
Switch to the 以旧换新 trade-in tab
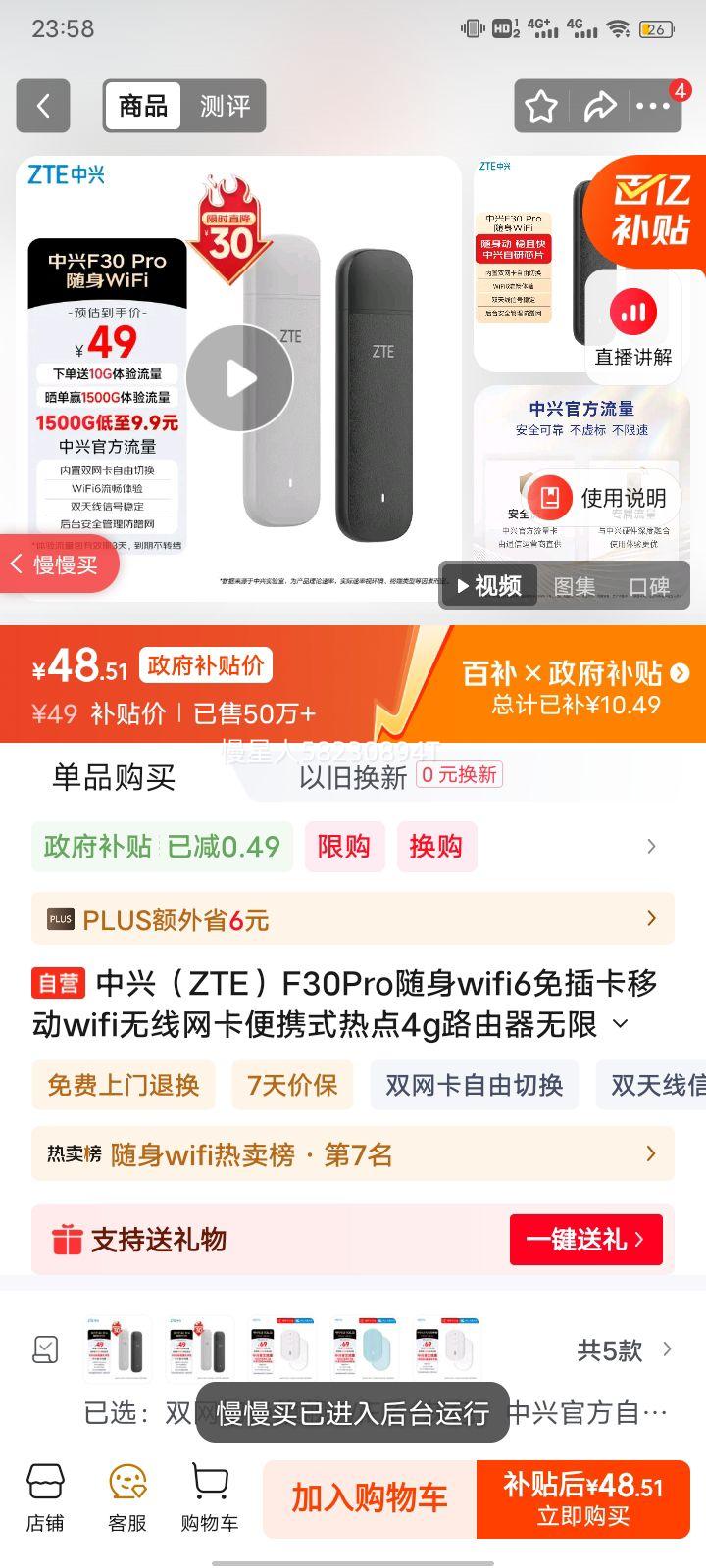coord(351,777)
